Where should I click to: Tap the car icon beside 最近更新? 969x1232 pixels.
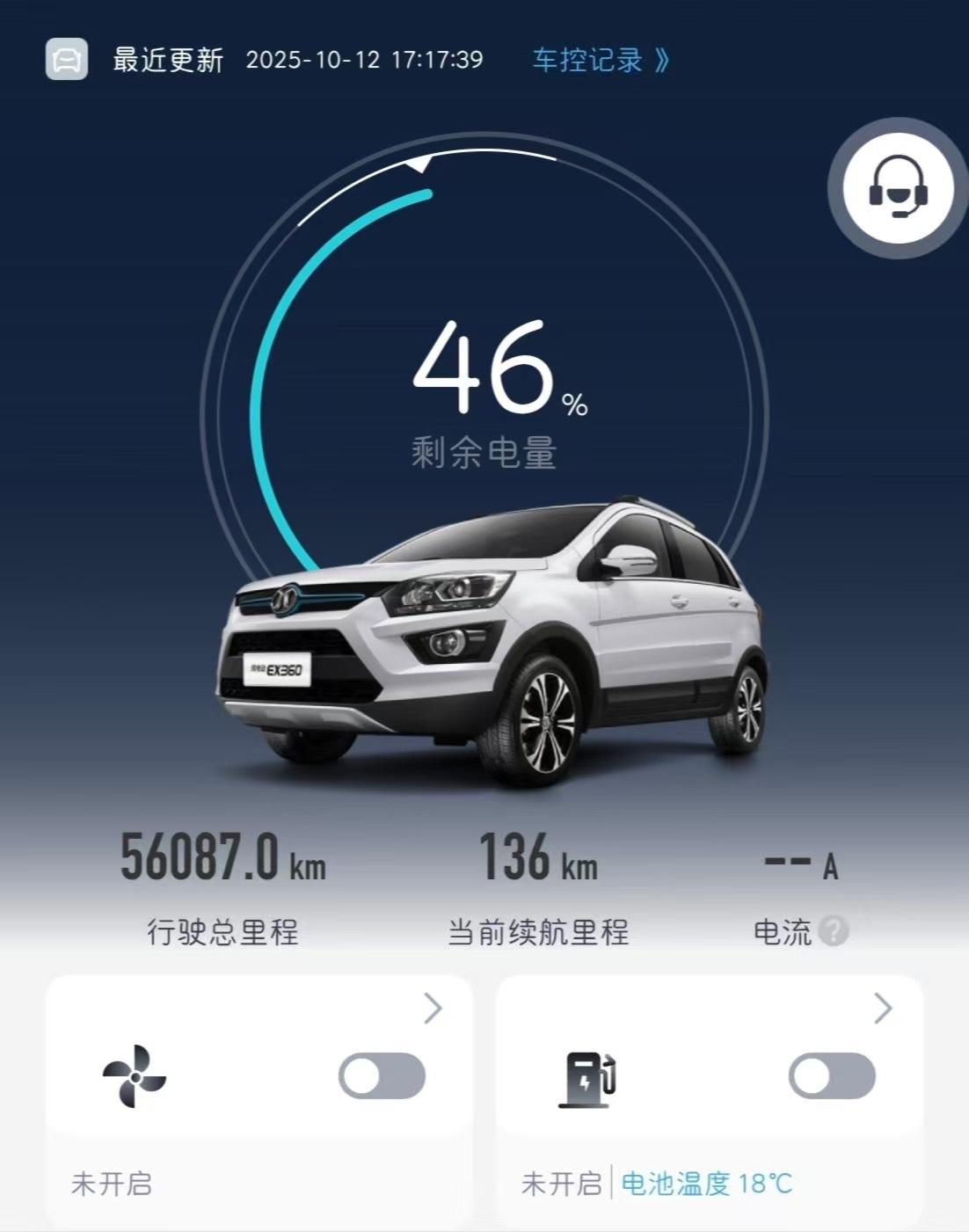pyautogui.click(x=67, y=60)
